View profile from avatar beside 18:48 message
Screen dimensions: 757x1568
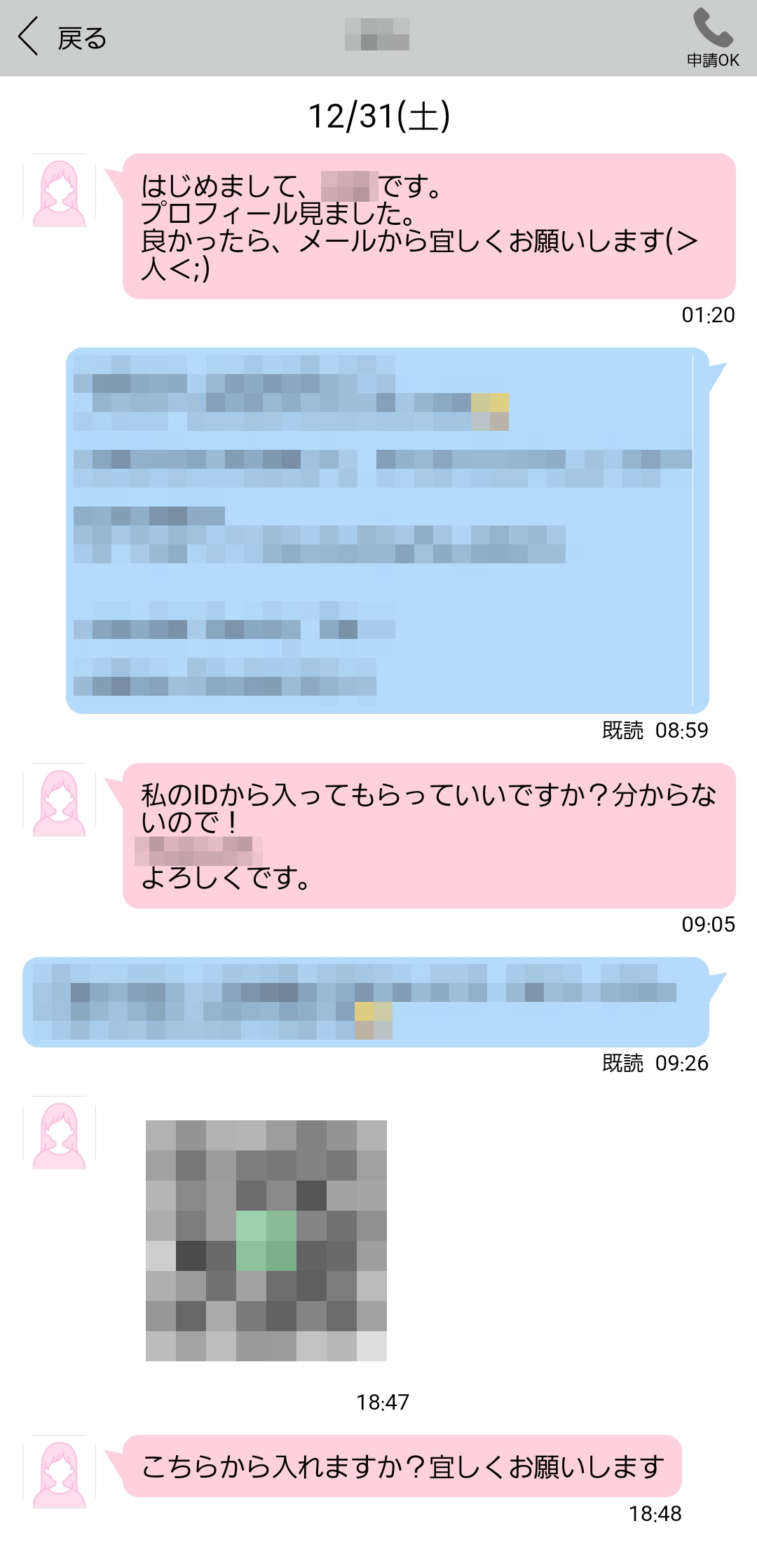pos(60,1471)
